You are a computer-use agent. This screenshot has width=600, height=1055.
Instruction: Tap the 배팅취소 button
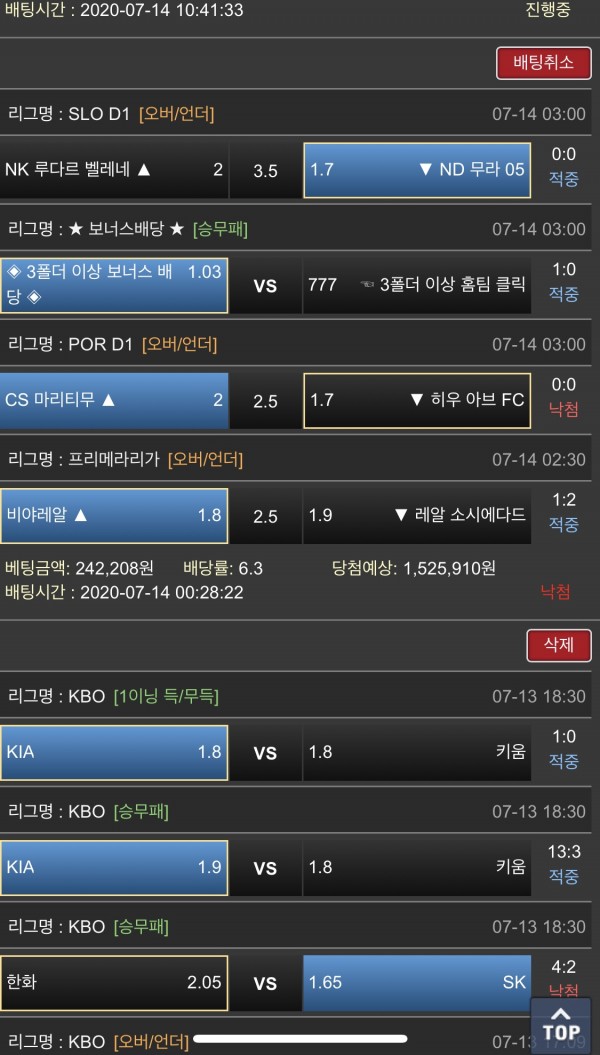pyautogui.click(x=543, y=63)
